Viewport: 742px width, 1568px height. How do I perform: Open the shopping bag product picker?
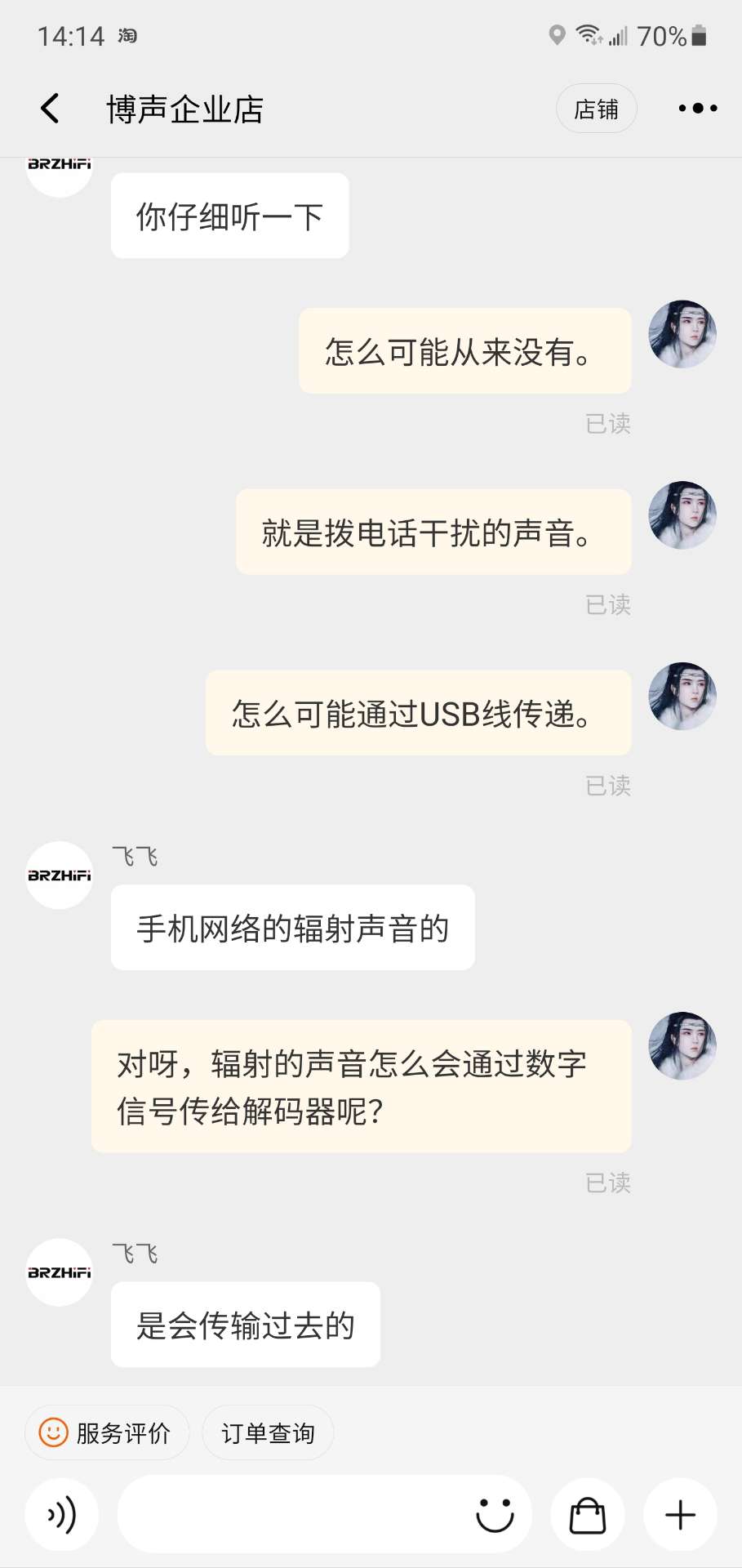point(588,1515)
